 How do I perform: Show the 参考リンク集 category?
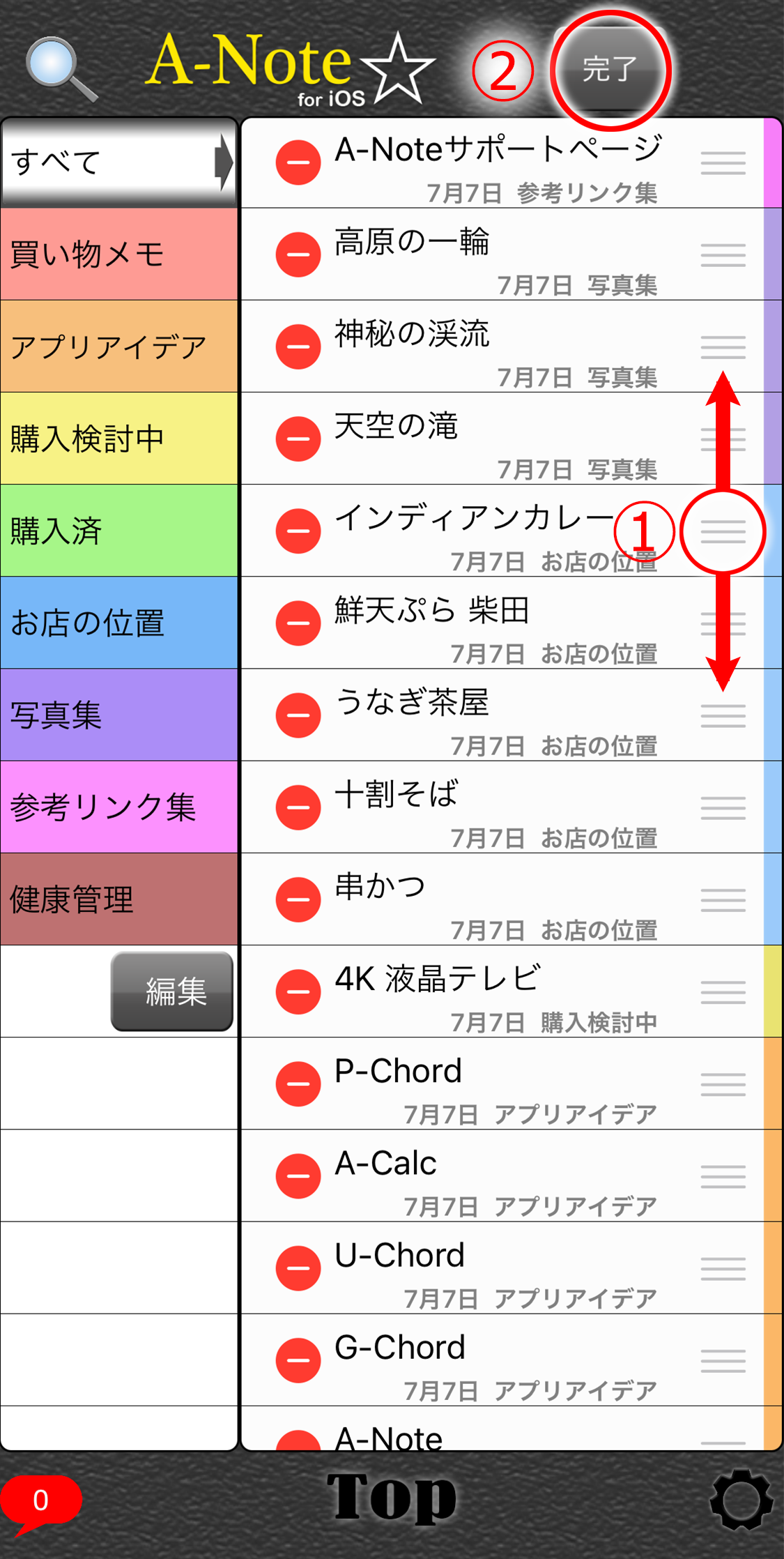119,806
